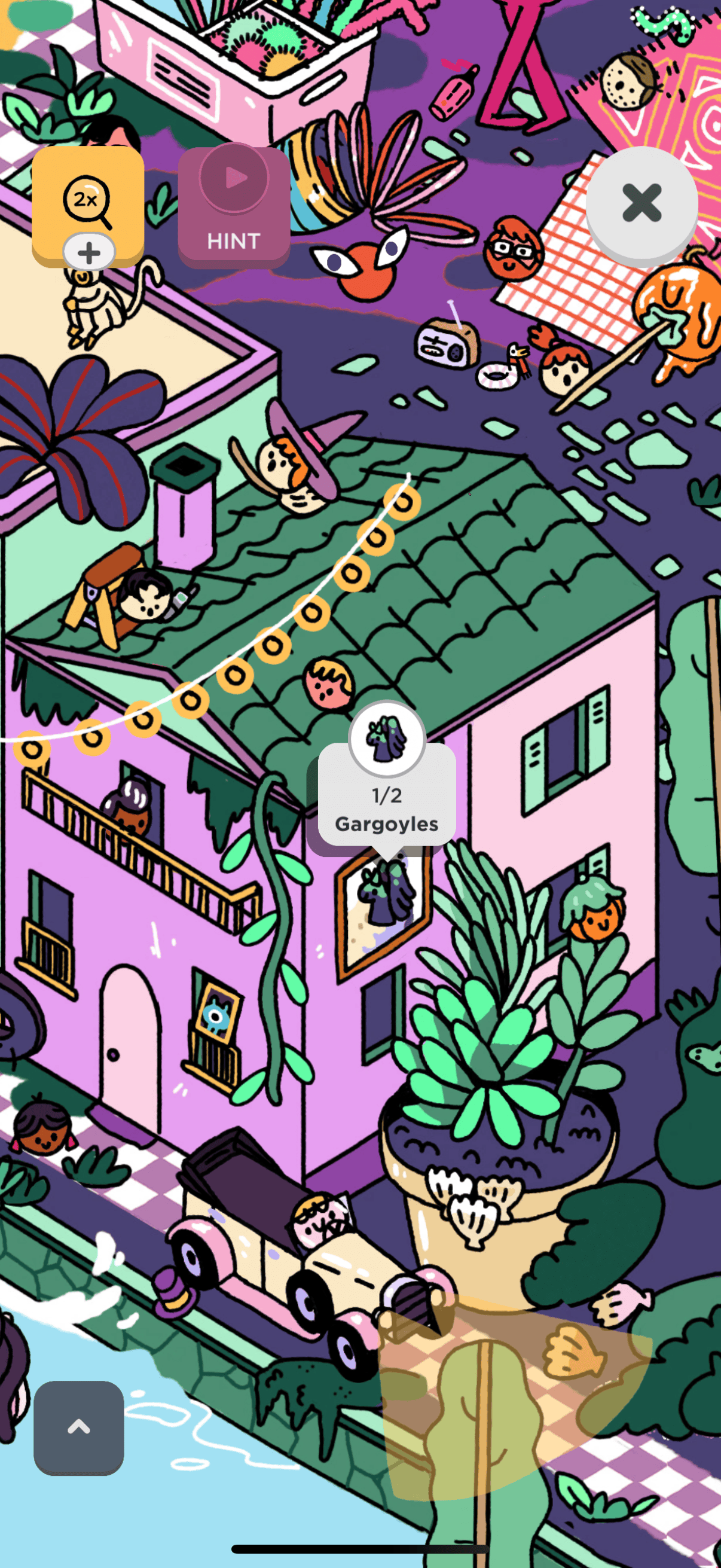Expand the panel with the up arrow

[78, 1426]
